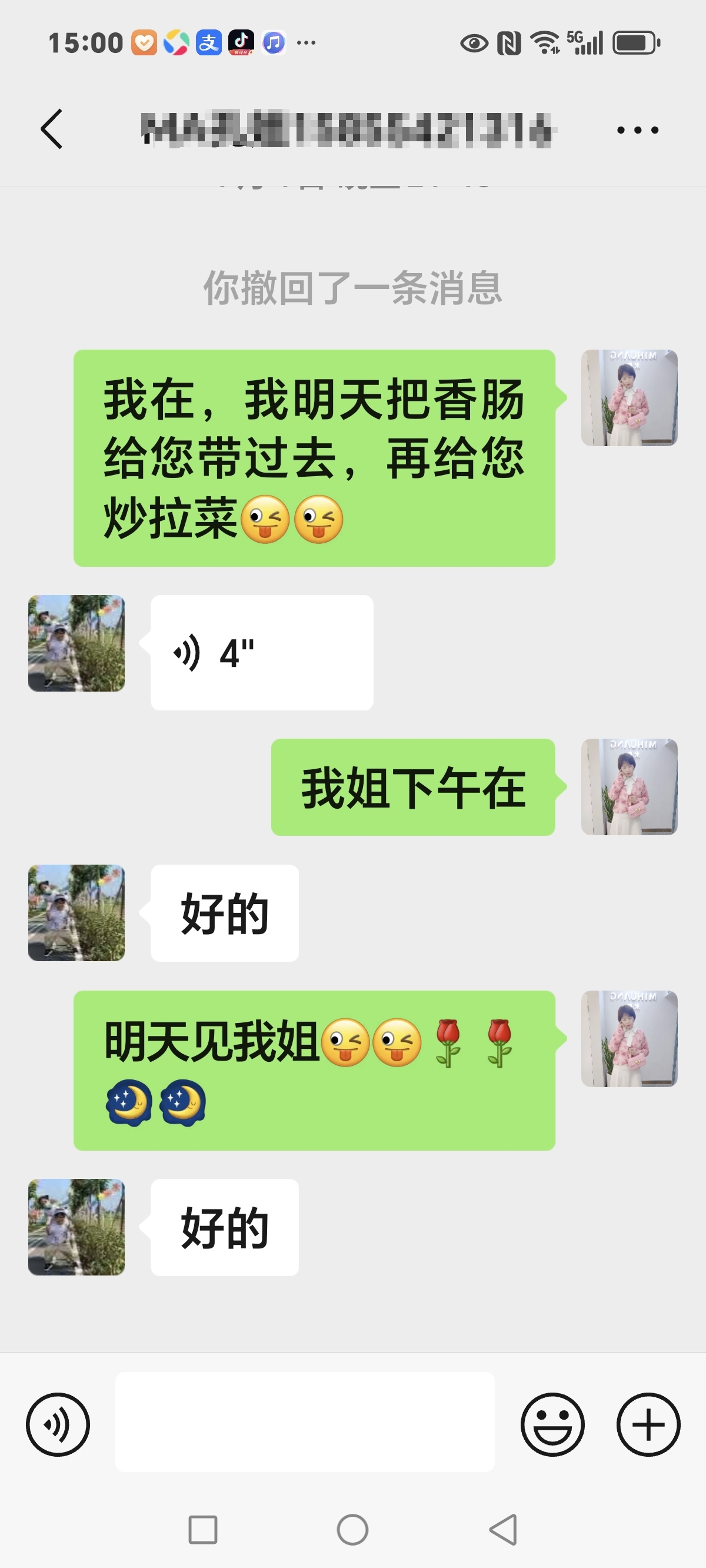Switch to voice input mode
The image size is (706, 1568).
tap(58, 1424)
